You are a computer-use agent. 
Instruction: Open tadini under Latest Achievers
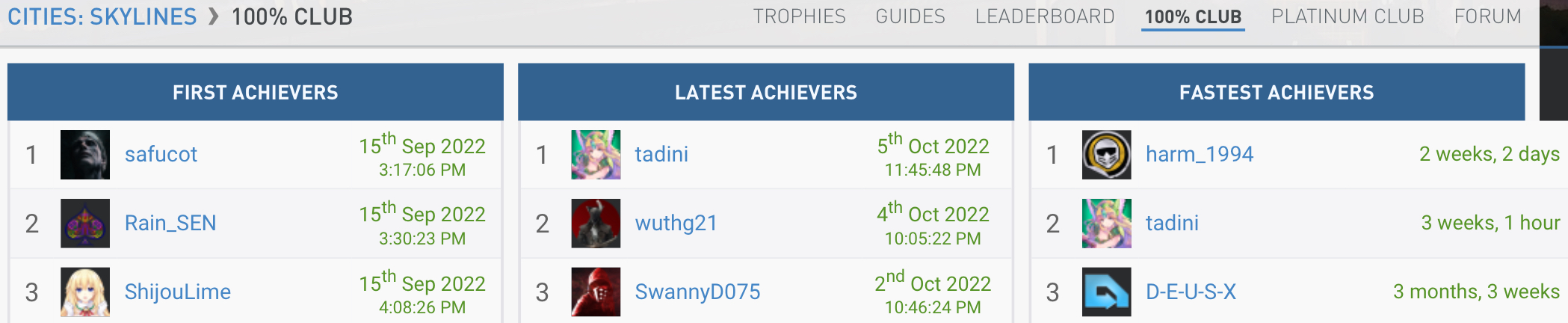[661, 154]
